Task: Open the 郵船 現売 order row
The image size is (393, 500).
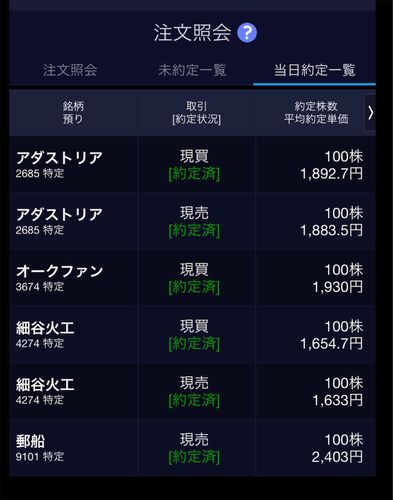Action: (192, 448)
